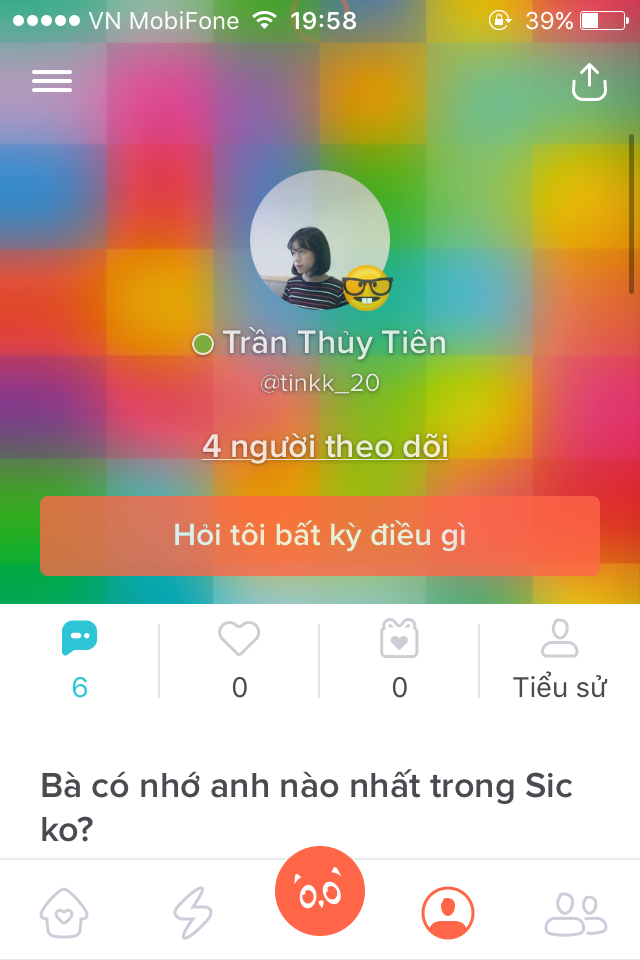Switch to the gifts tab
Screen dimensions: 640x960
[x=399, y=659]
